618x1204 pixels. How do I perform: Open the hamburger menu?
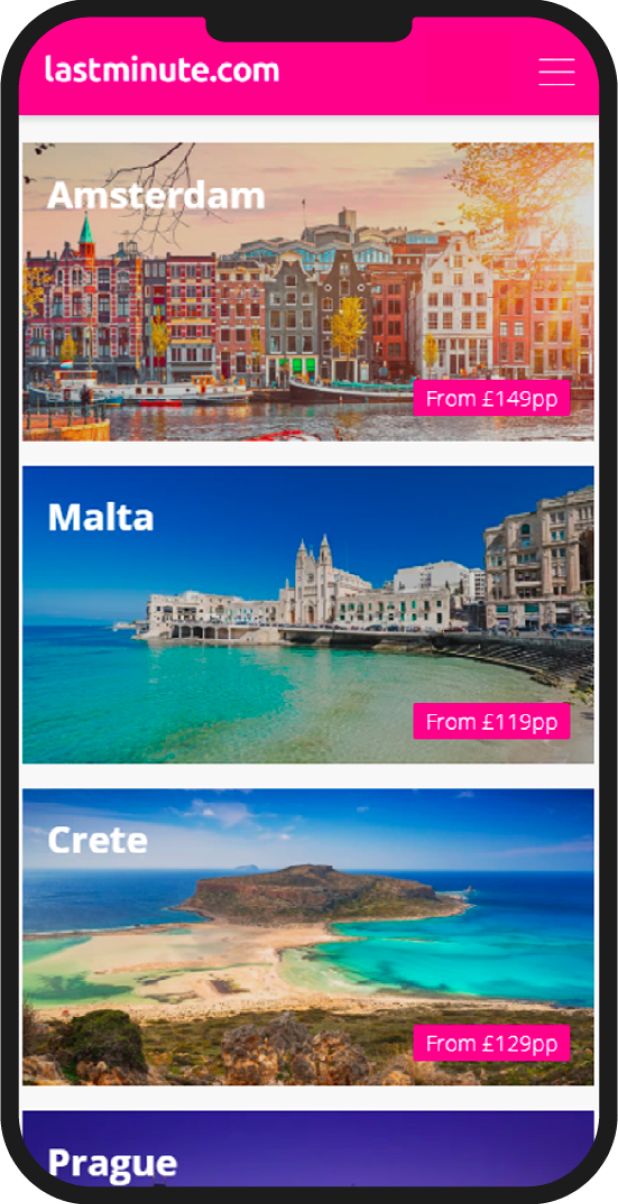coord(556,71)
